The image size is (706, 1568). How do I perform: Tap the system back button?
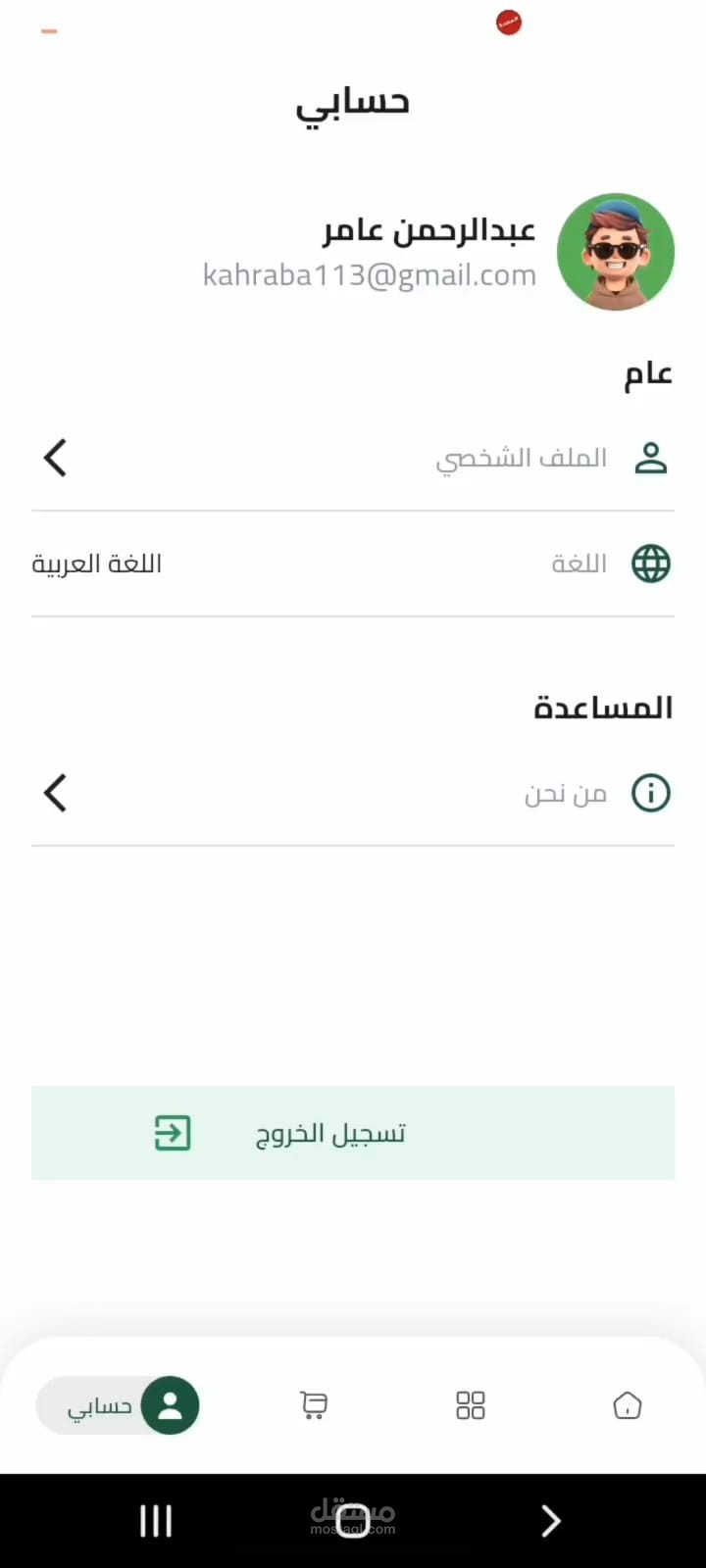(x=550, y=1520)
